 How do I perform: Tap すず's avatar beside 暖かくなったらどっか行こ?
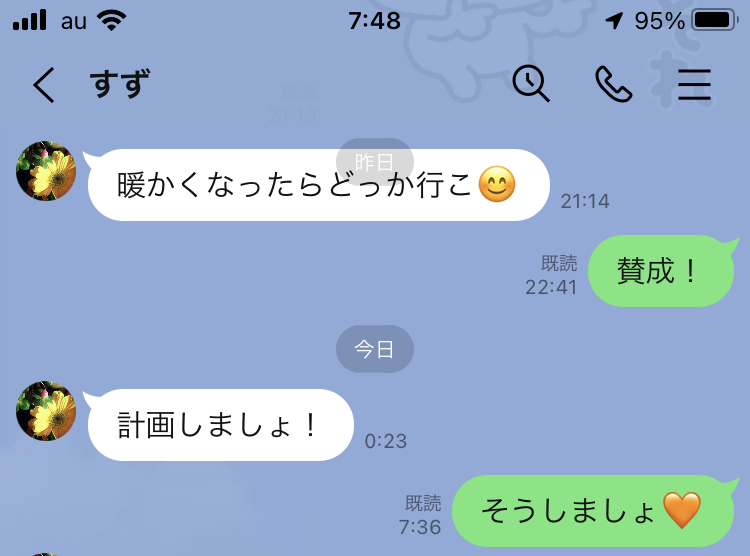(x=46, y=171)
